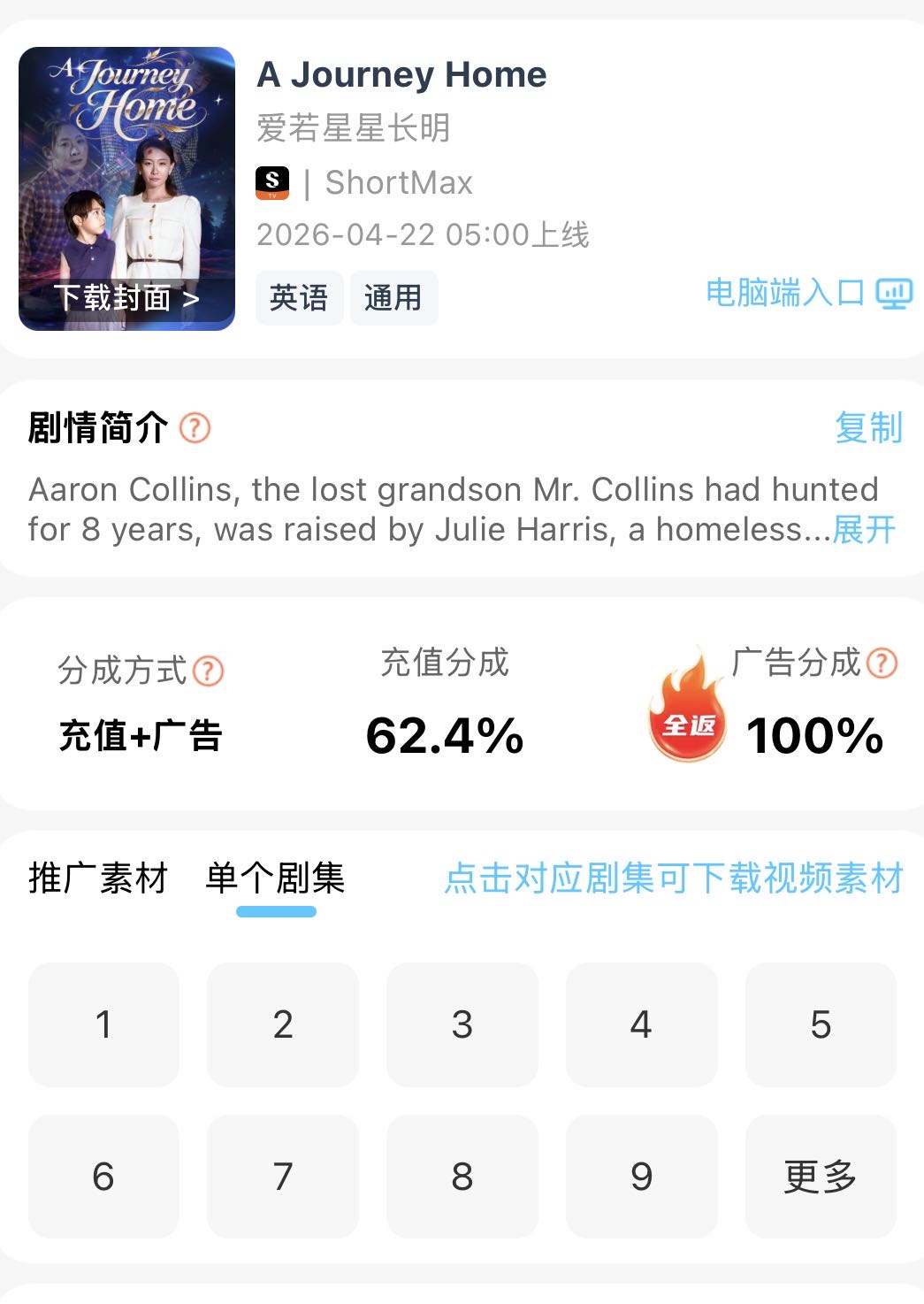Select episode 6
Screen dimensions: 924x1304
[103, 1177]
